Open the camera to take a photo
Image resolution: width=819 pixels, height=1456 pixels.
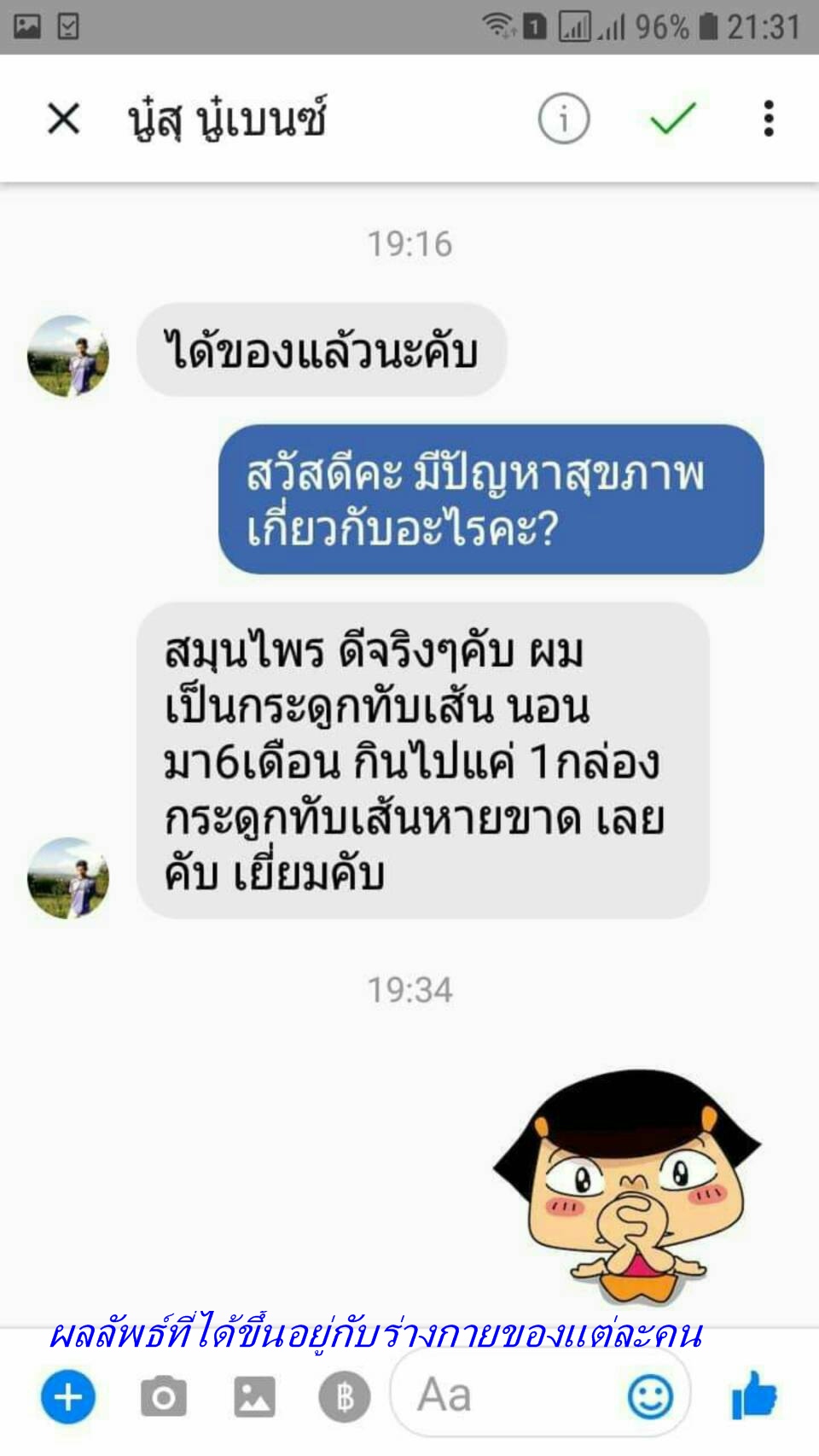pos(163,1397)
